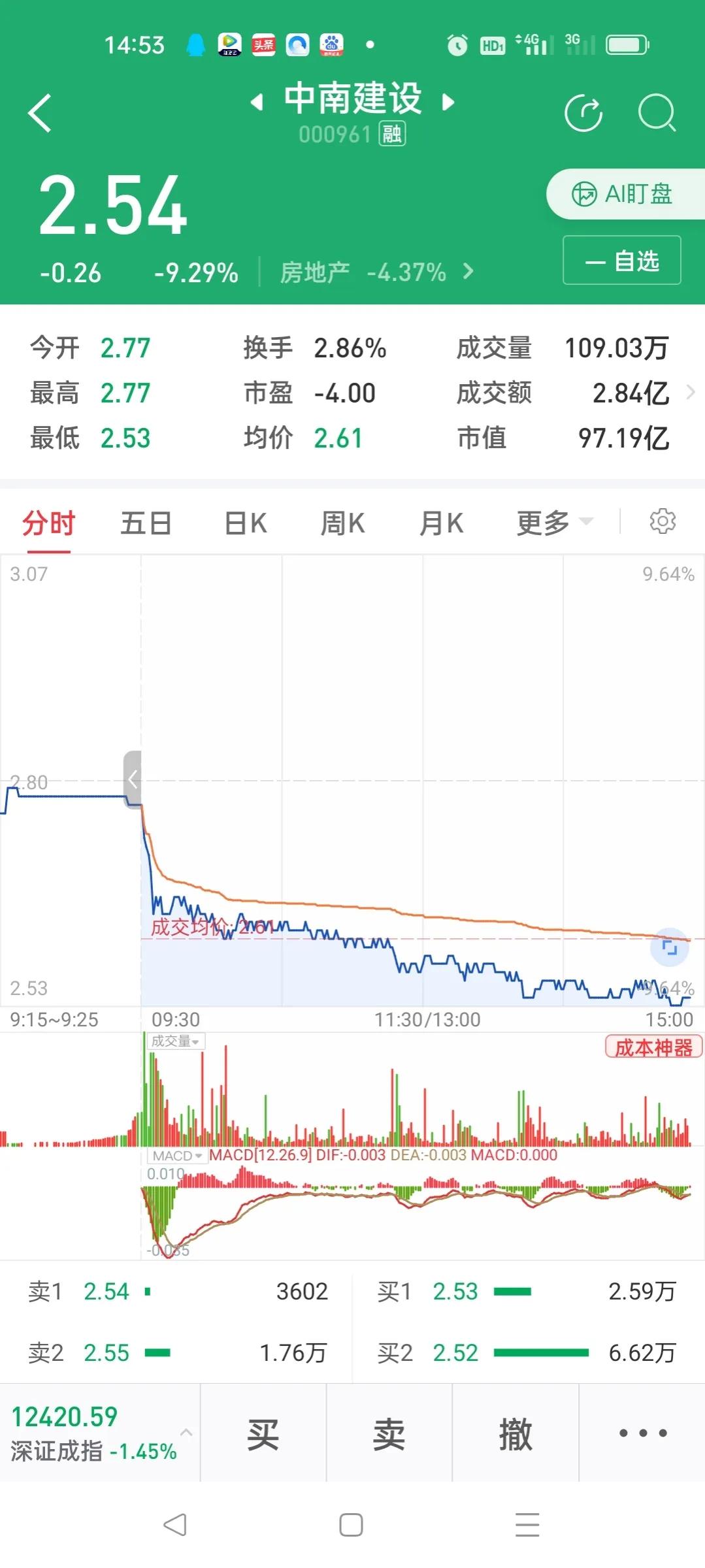Open the chart settings gear icon

pyautogui.click(x=663, y=521)
